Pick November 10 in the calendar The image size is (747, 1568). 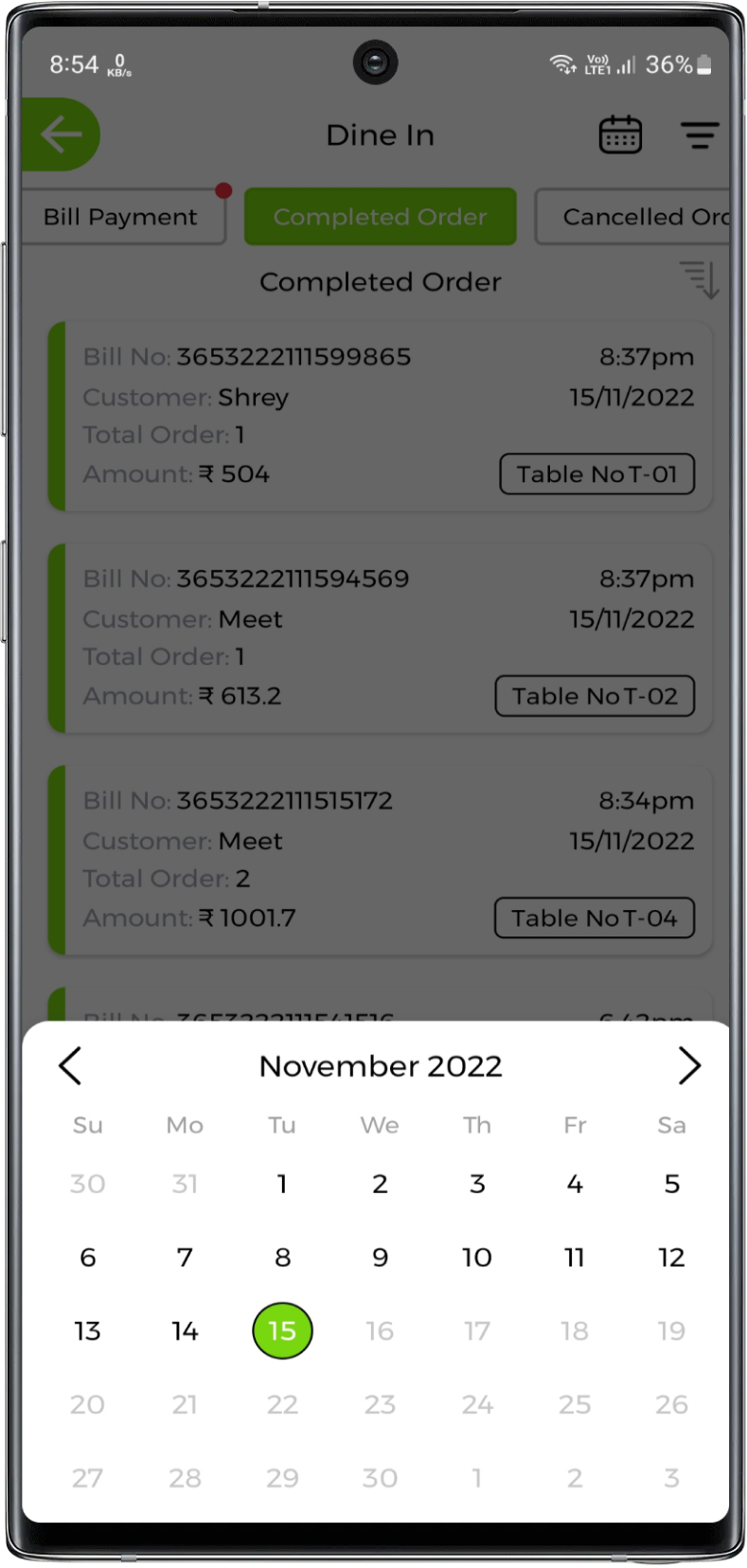click(x=476, y=1257)
